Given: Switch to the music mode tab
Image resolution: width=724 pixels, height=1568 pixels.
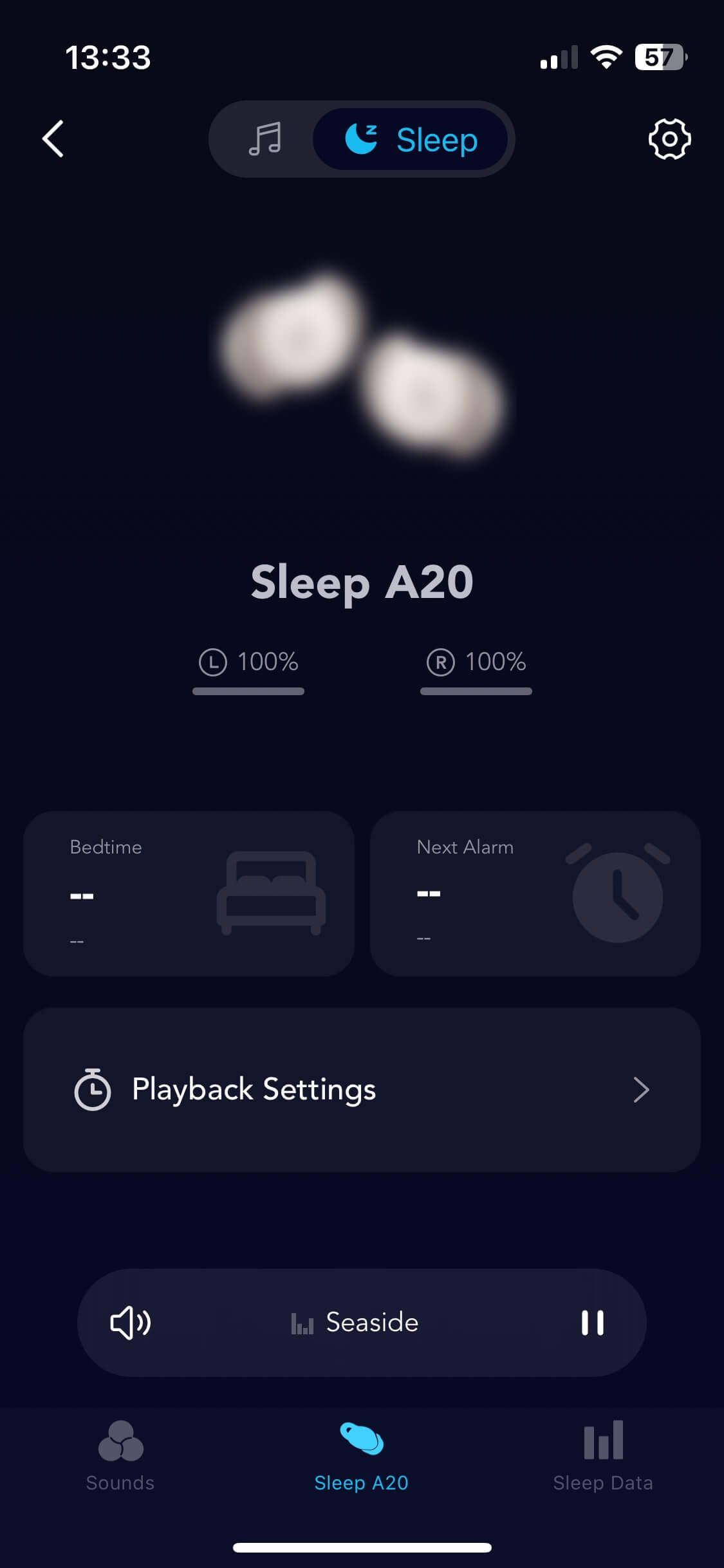Looking at the screenshot, I should point(265,139).
